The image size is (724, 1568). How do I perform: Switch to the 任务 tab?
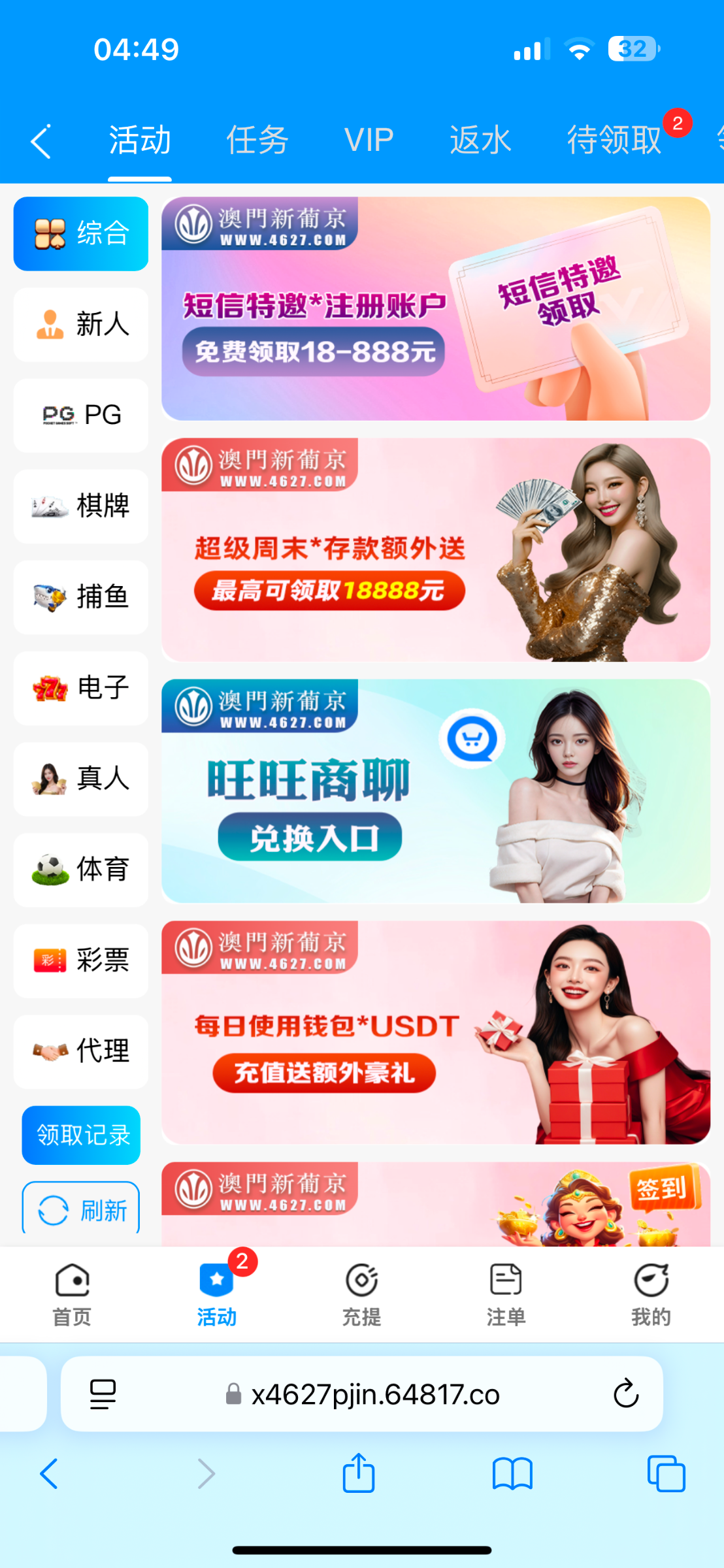click(x=257, y=140)
